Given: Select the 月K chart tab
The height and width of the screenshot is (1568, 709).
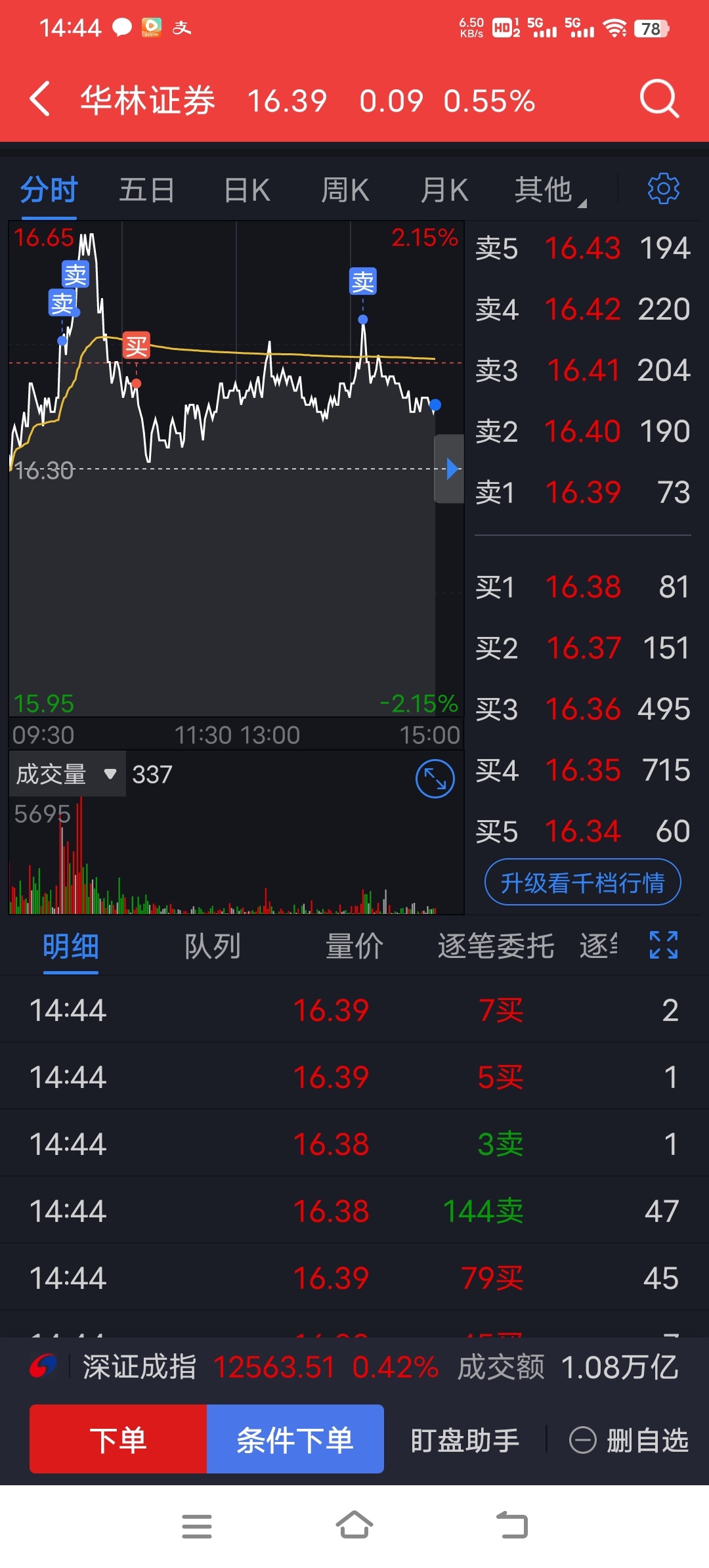Looking at the screenshot, I should tap(444, 190).
